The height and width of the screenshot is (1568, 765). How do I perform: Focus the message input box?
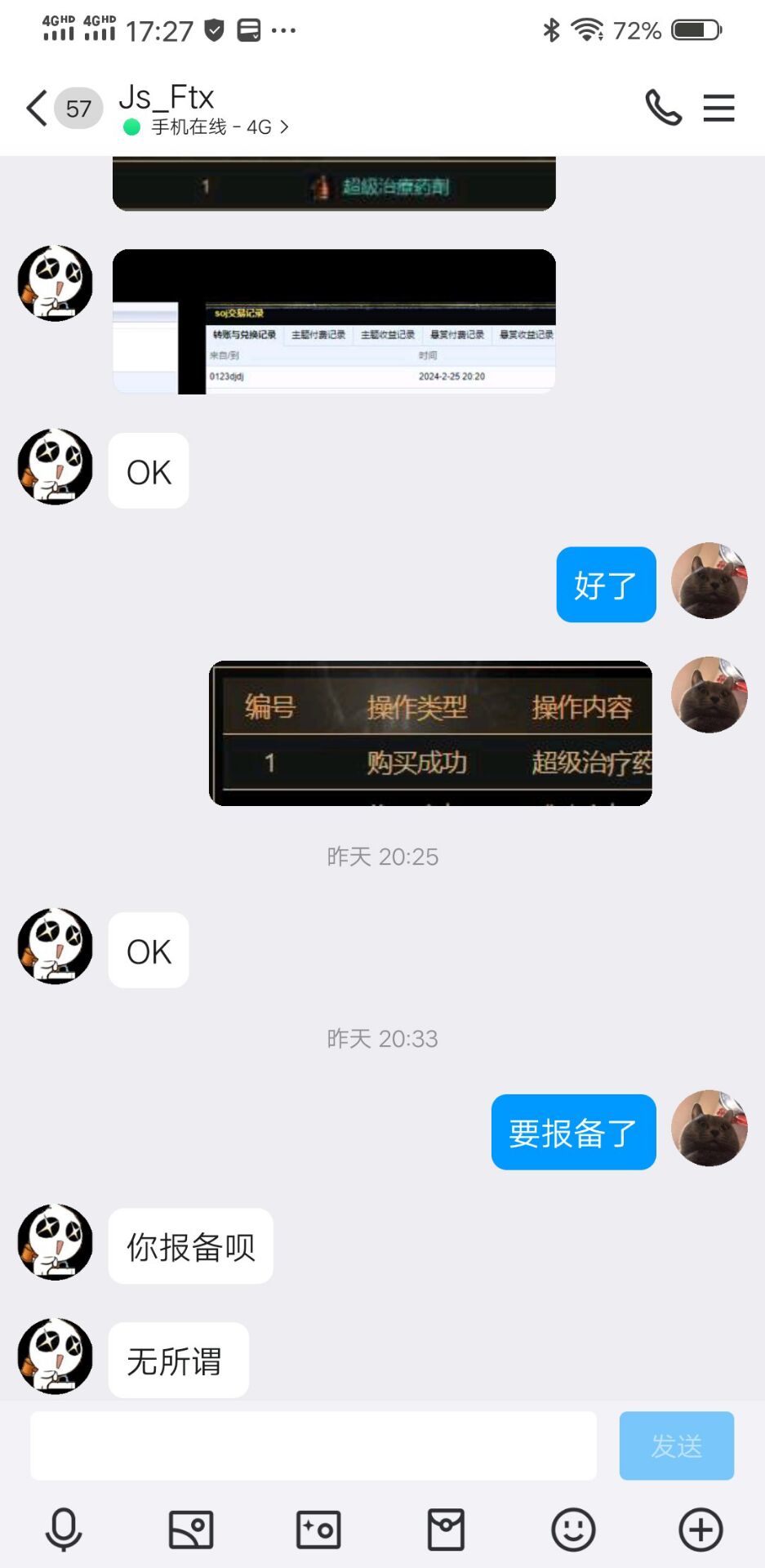tap(314, 1445)
